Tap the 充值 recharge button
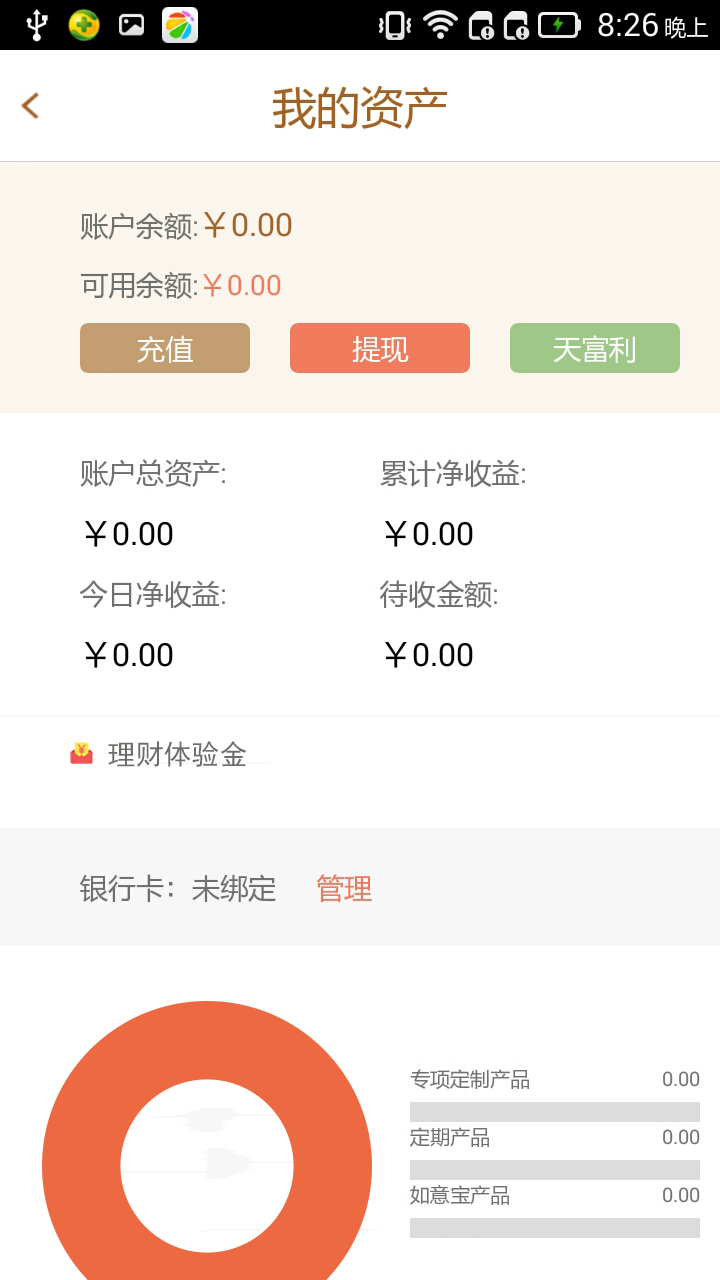 coord(165,348)
